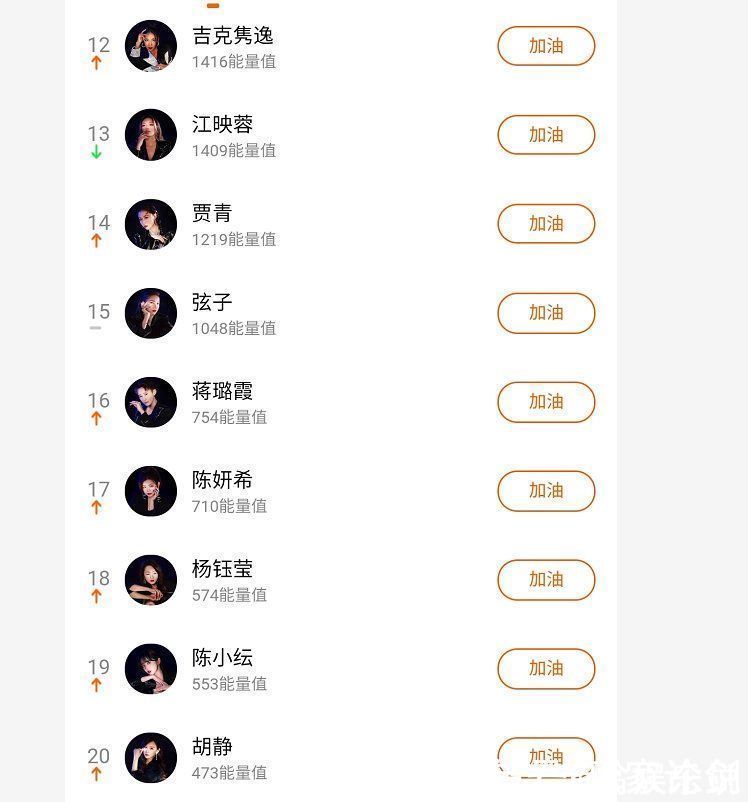This screenshot has width=748, height=802.
Task: Cheer for 贾青 with the 加油 button
Action: tap(545, 224)
